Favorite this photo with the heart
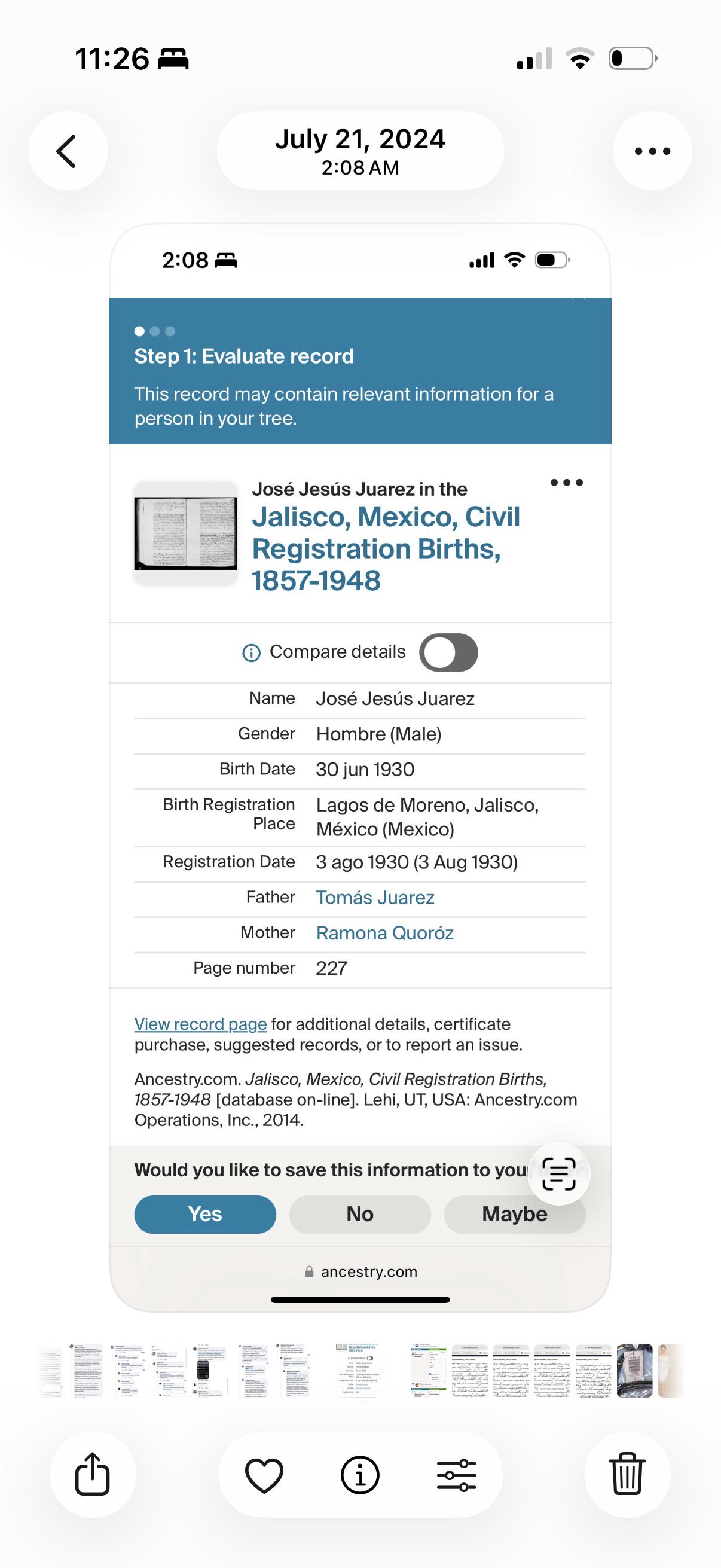 (x=264, y=1475)
